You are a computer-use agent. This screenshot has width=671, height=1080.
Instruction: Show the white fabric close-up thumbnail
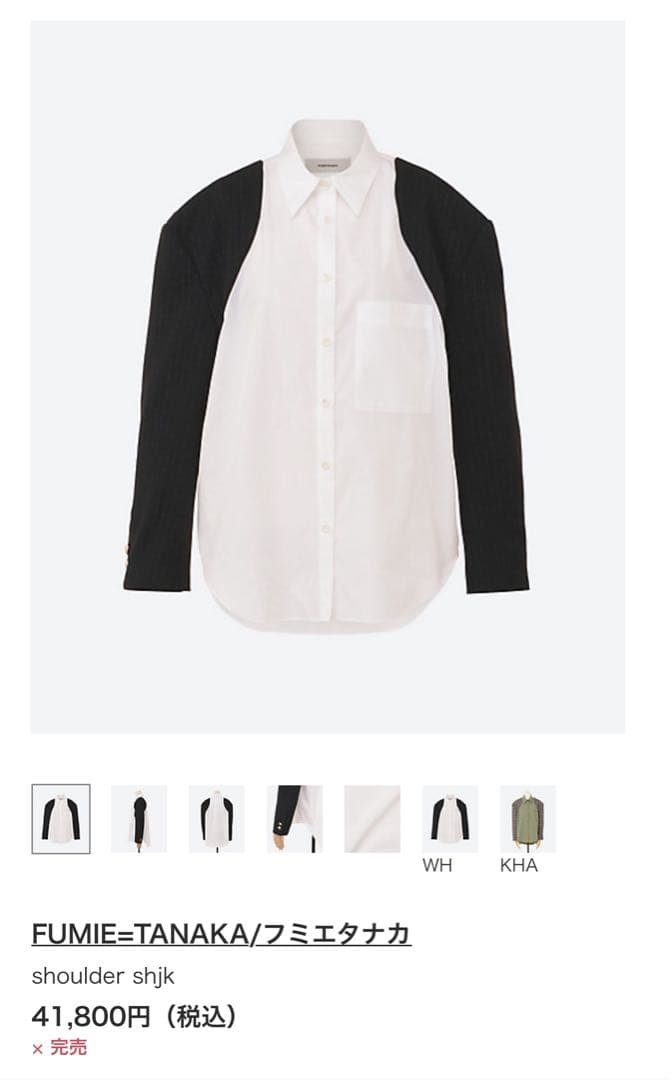pos(372,819)
